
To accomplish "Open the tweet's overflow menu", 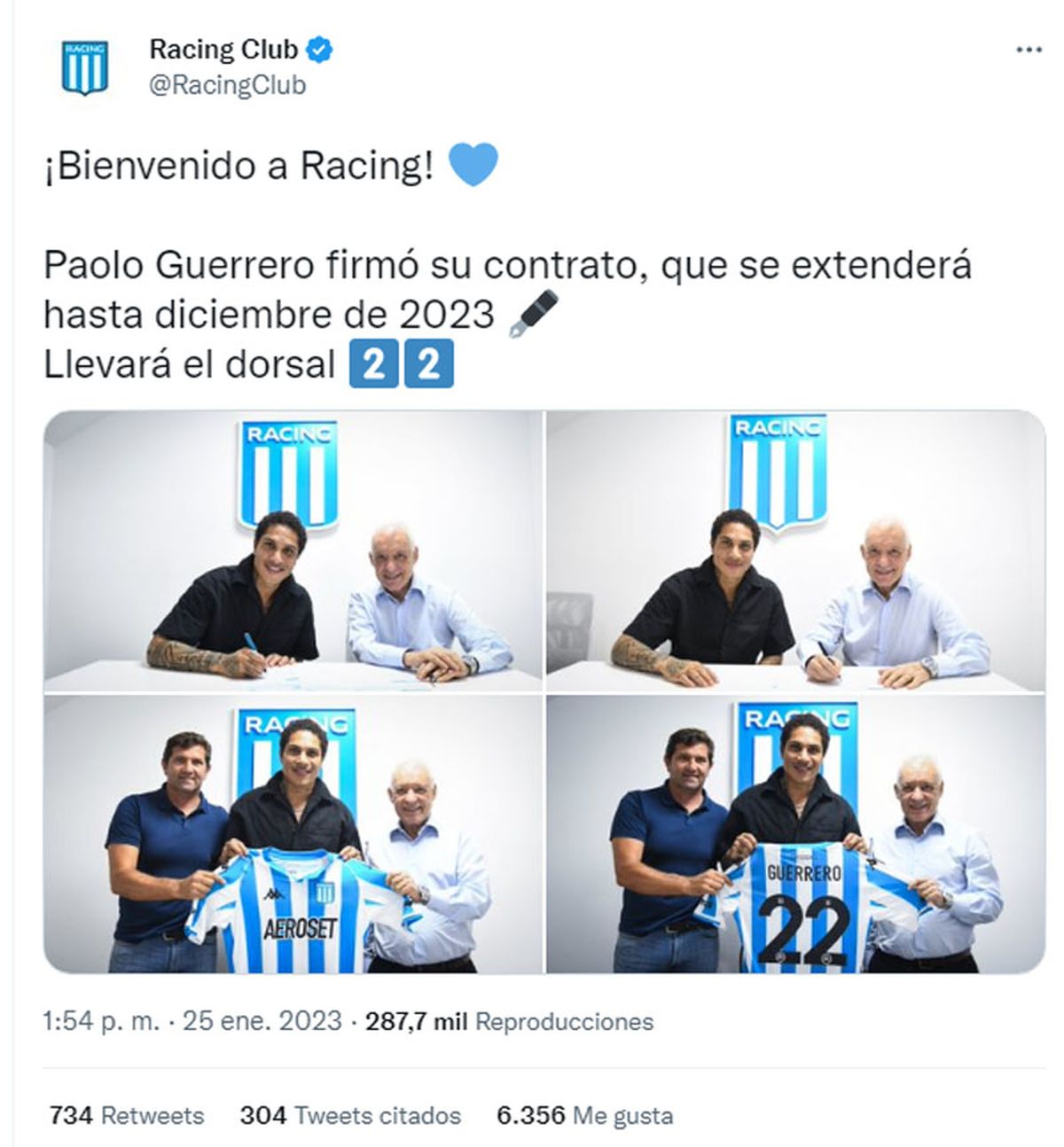I will tap(1028, 51).
